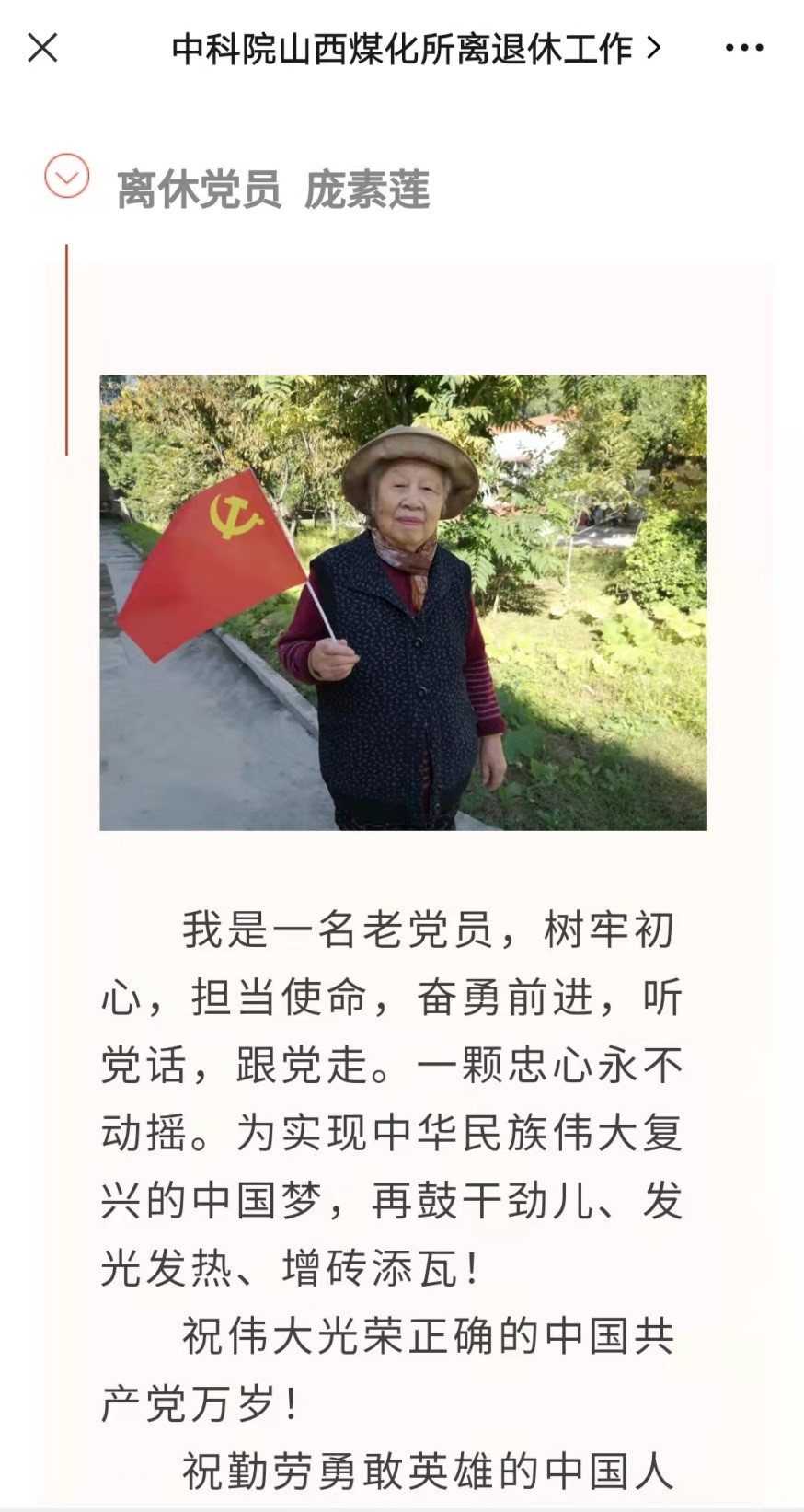
Task: Open the photo of the woman holding a flag
Action: 403,602
